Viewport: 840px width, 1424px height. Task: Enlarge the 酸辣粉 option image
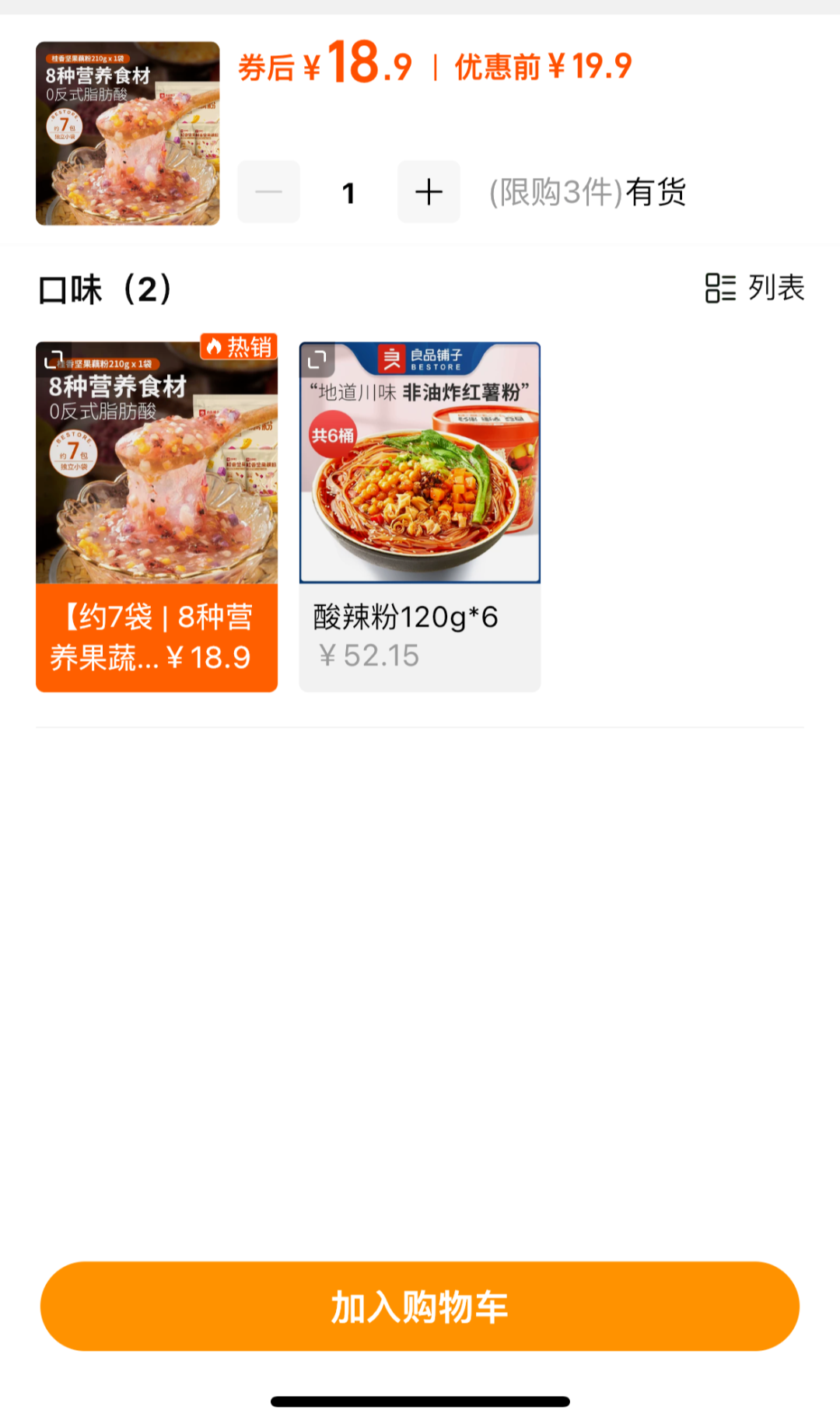pyautogui.click(x=317, y=359)
